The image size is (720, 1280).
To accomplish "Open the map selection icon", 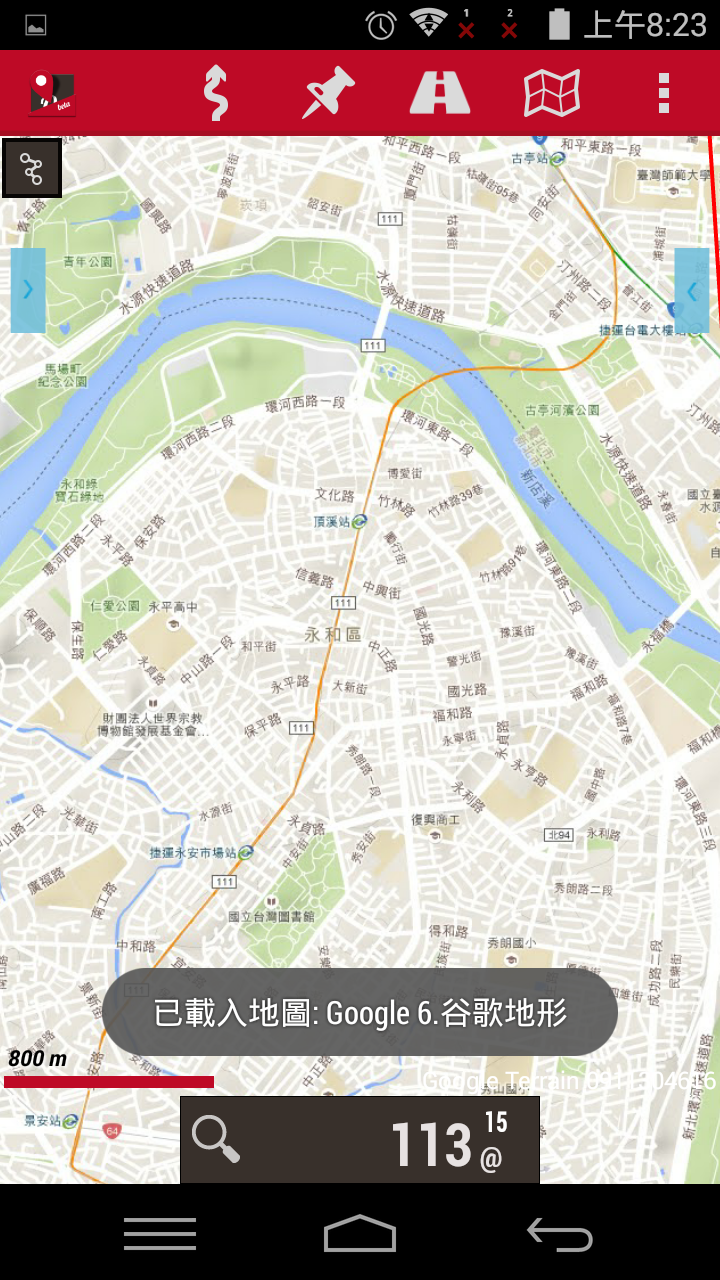I will 552,93.
